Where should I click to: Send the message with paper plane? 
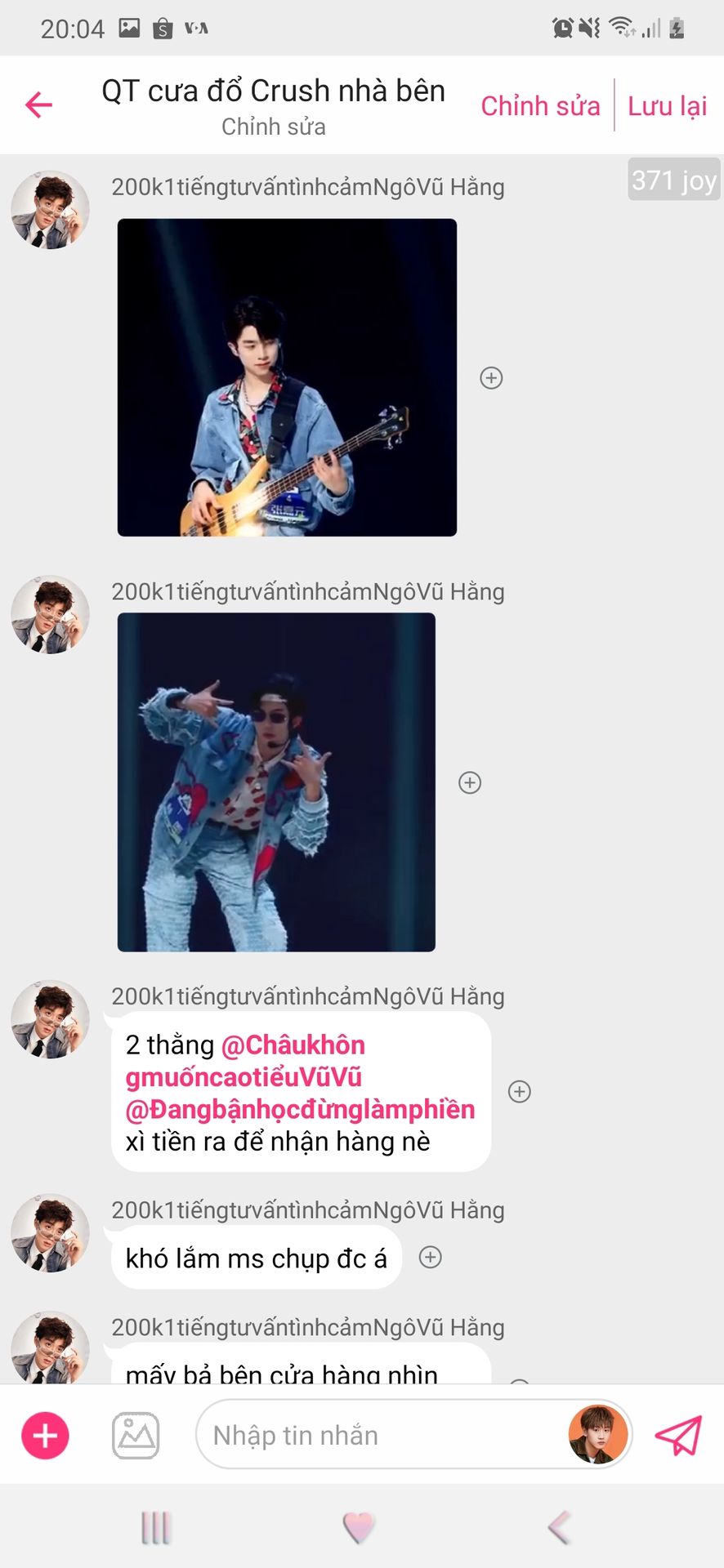click(678, 1435)
